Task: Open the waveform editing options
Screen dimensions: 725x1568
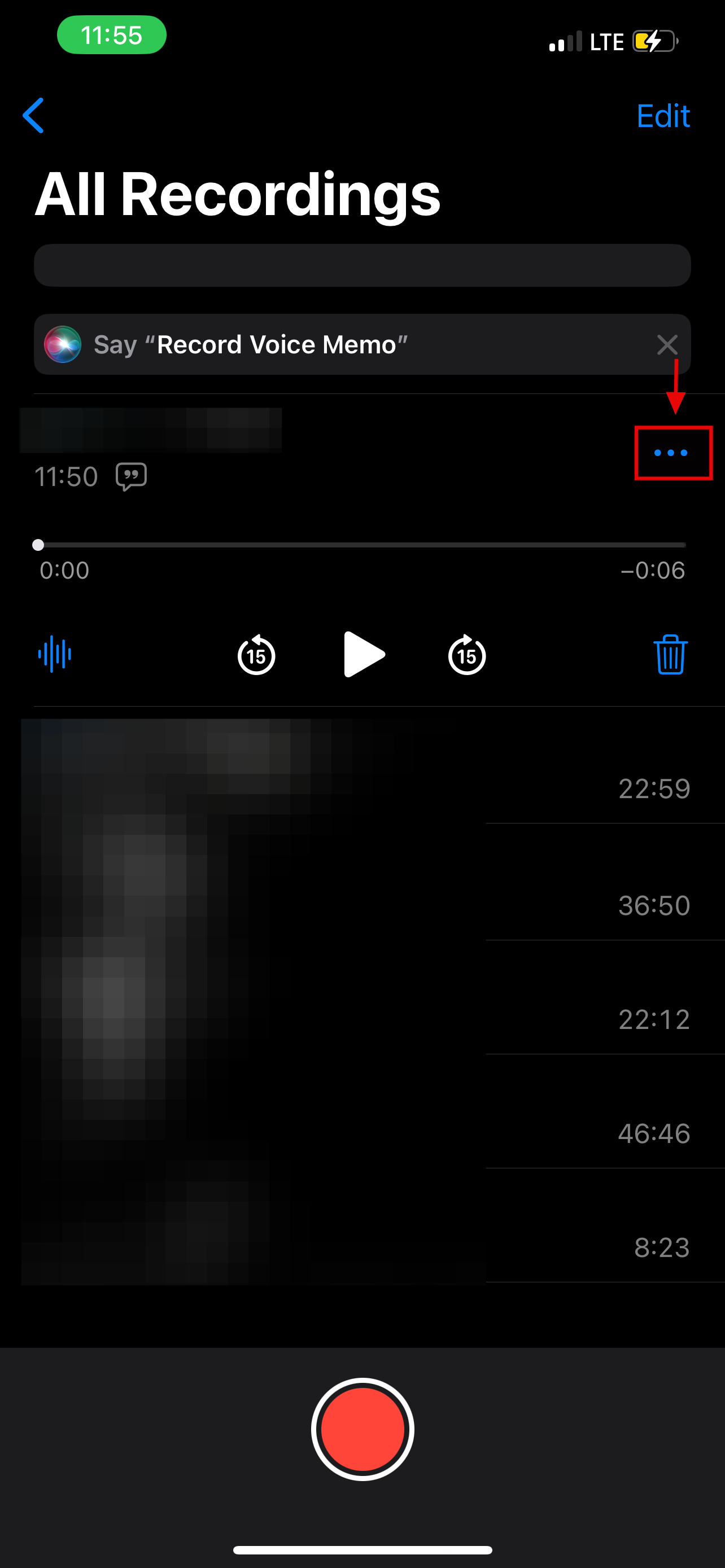Action: point(55,654)
